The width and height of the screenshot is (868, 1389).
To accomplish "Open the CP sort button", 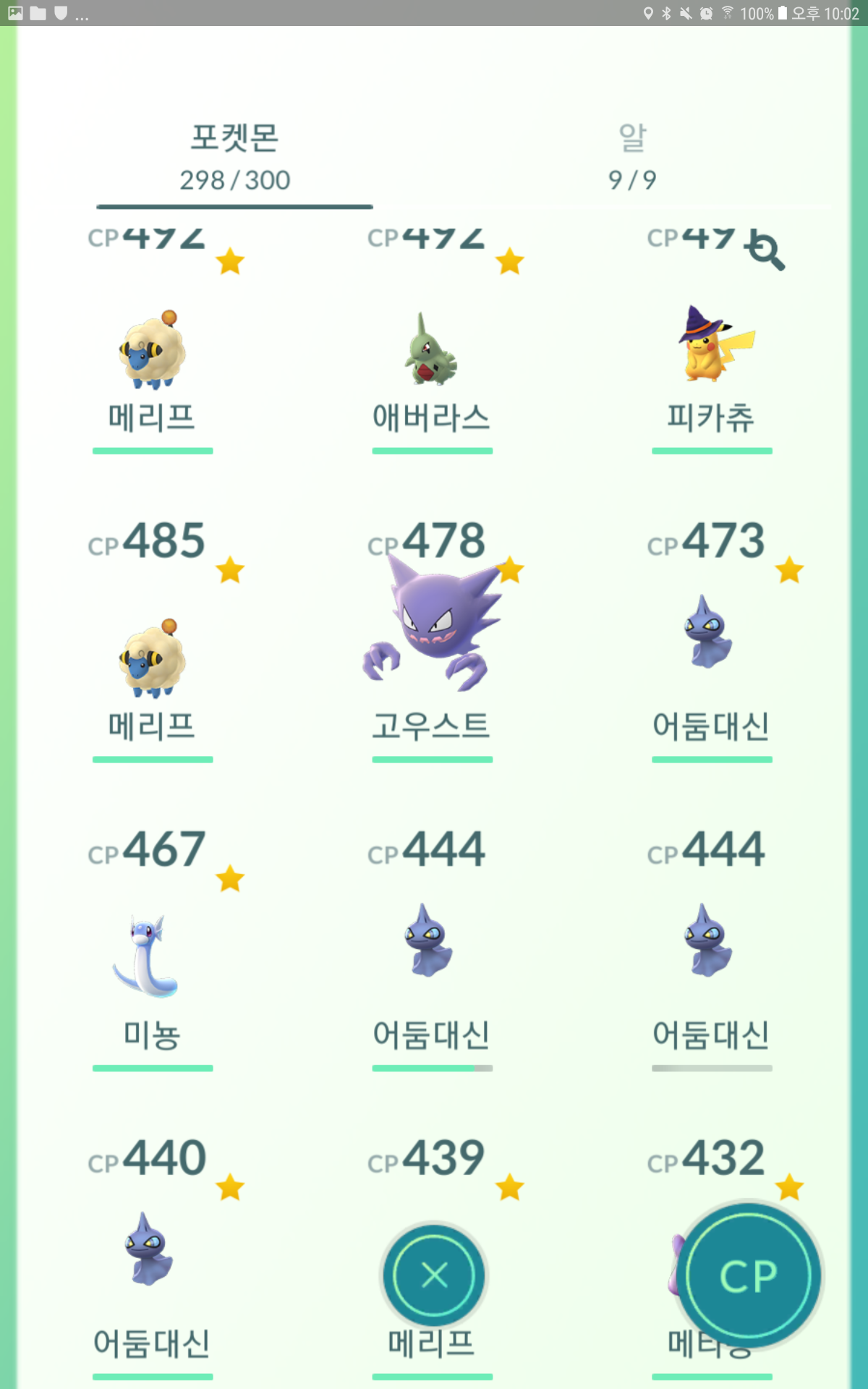I will coord(749,1275).
